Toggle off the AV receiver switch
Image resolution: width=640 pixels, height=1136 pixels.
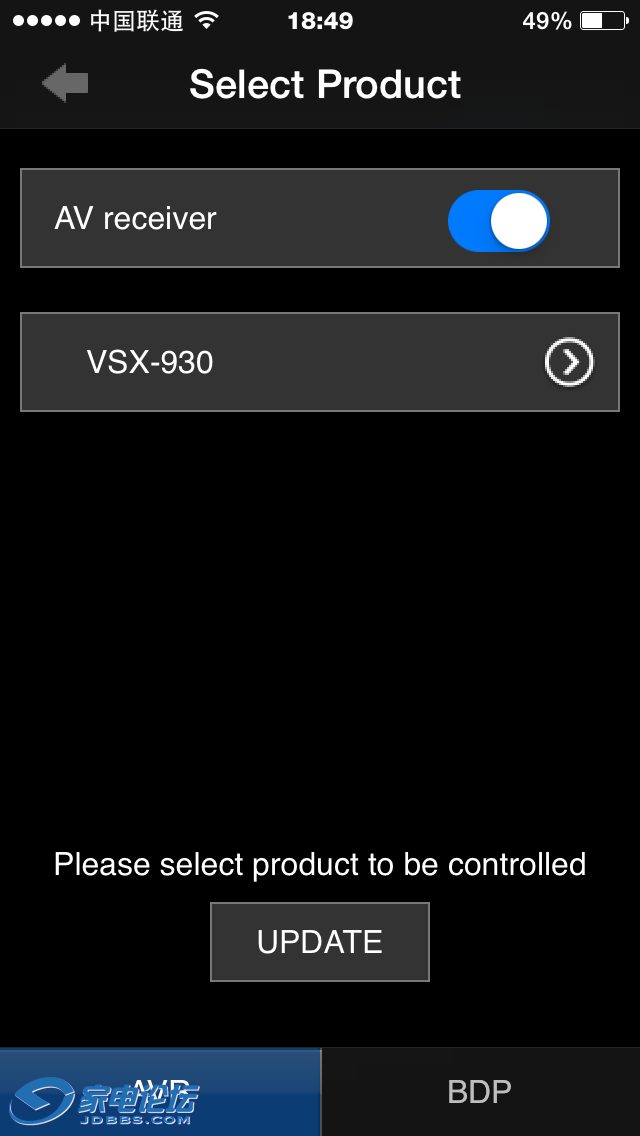click(498, 220)
